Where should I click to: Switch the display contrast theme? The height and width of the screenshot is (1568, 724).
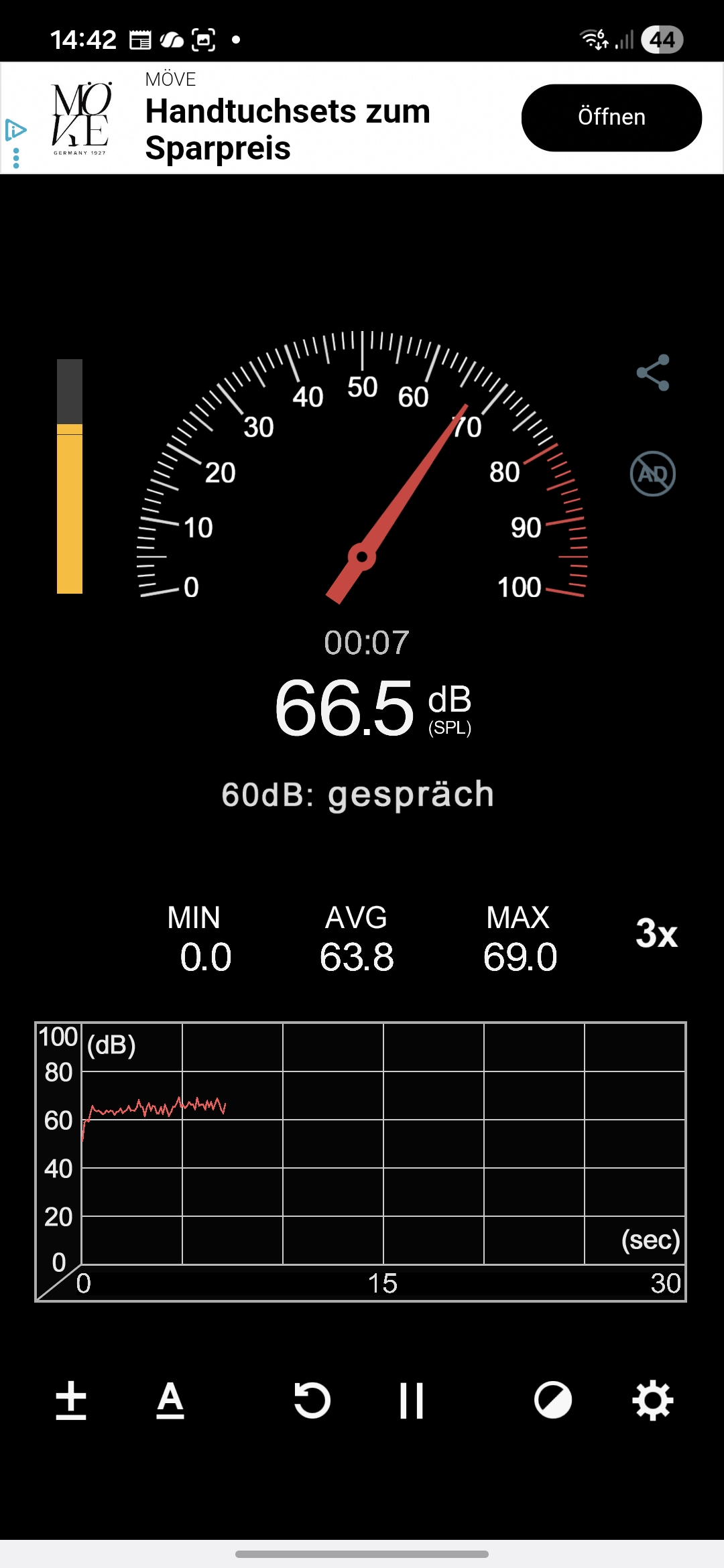pos(552,1400)
